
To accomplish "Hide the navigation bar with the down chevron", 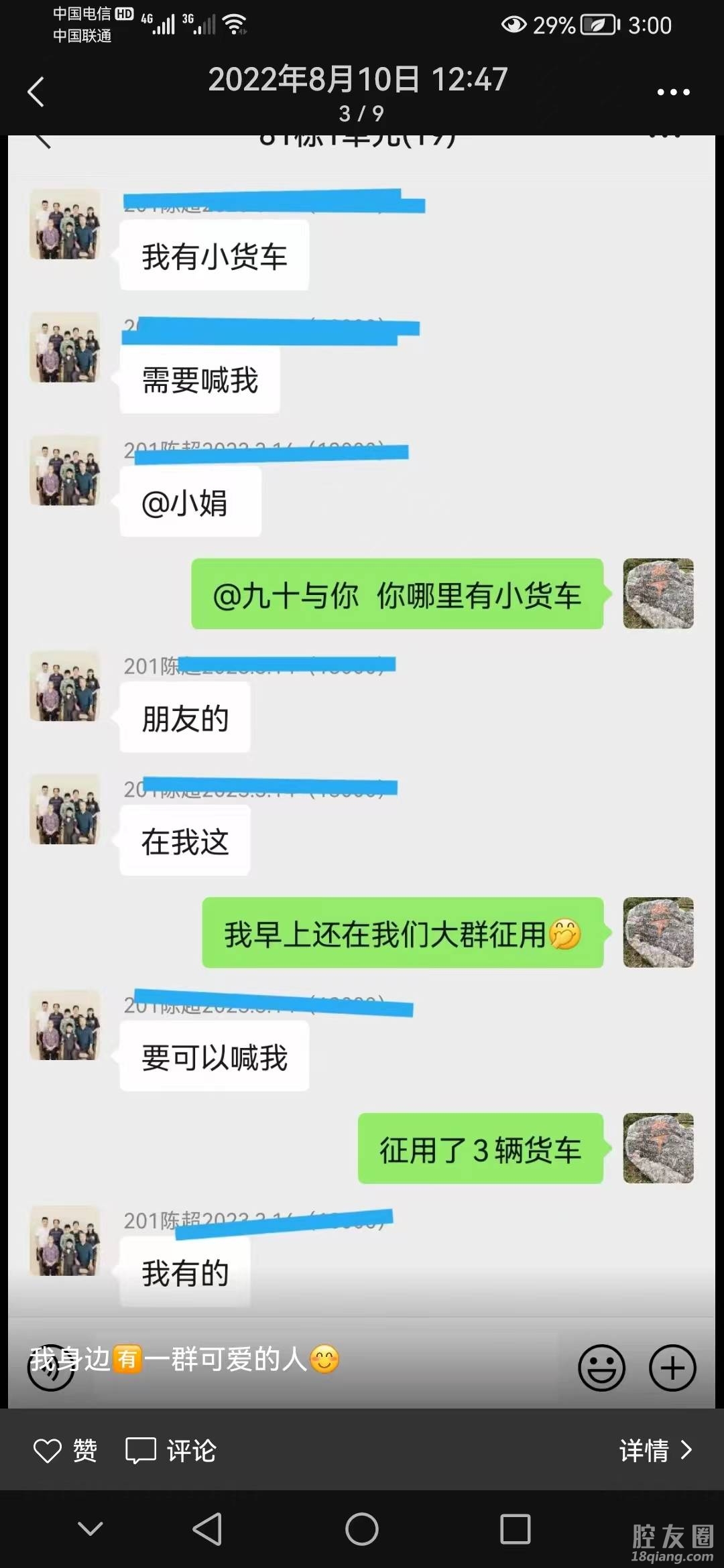I will pyautogui.click(x=90, y=1528).
